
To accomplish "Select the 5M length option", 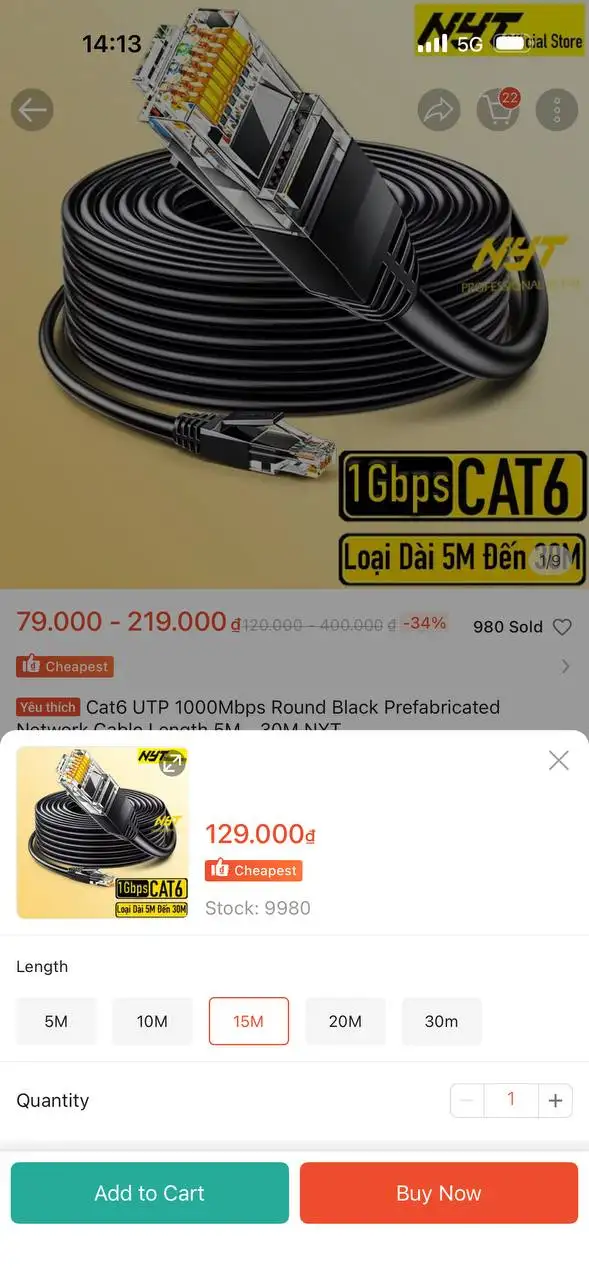I will pyautogui.click(x=56, y=1021).
